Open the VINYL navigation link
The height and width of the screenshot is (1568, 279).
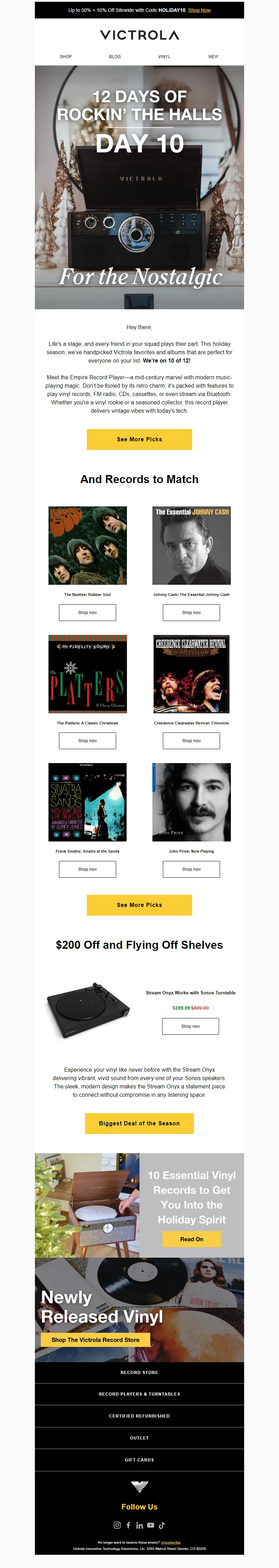pos(164,57)
